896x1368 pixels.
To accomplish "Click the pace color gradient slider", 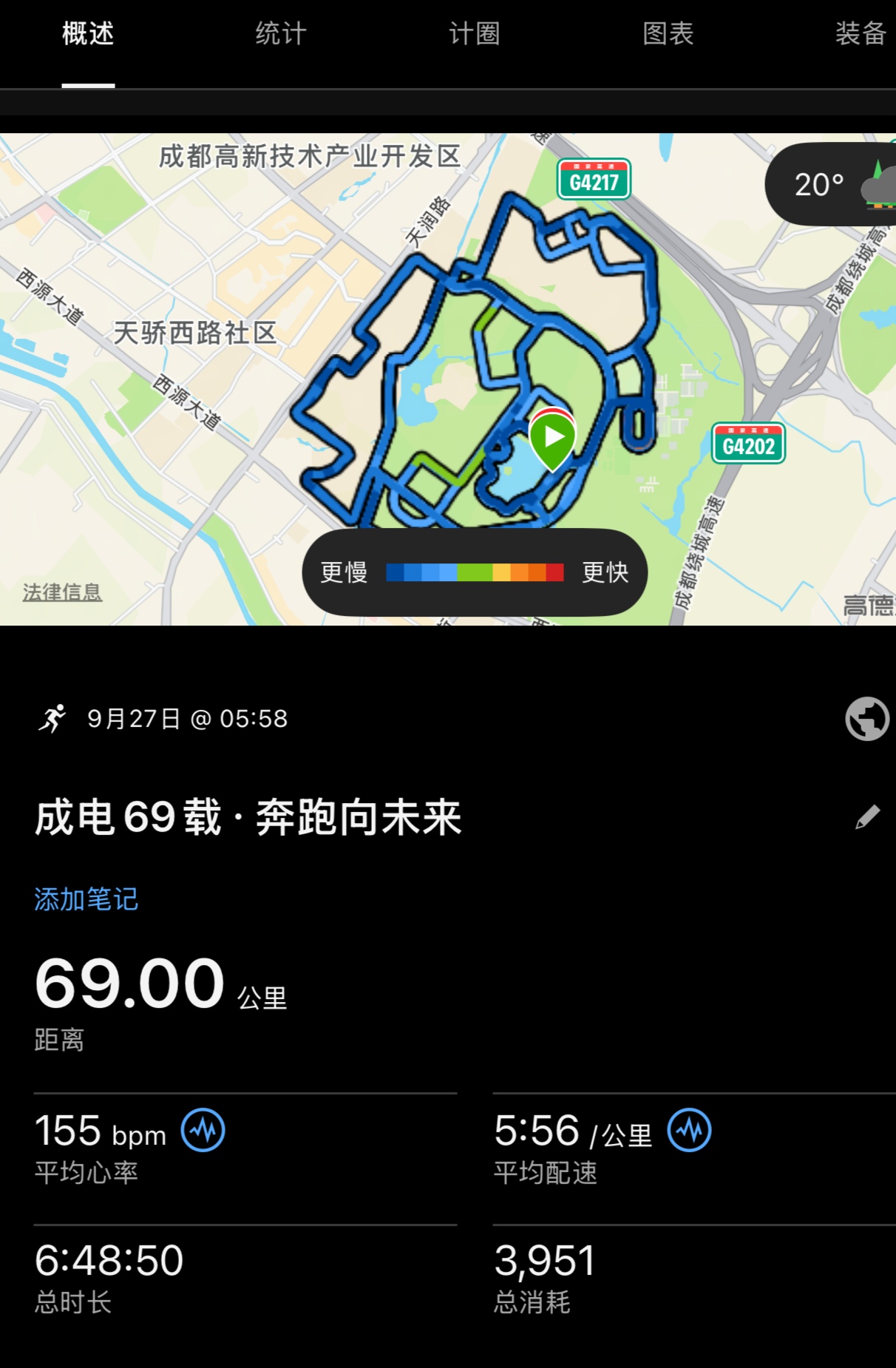I will [x=474, y=571].
